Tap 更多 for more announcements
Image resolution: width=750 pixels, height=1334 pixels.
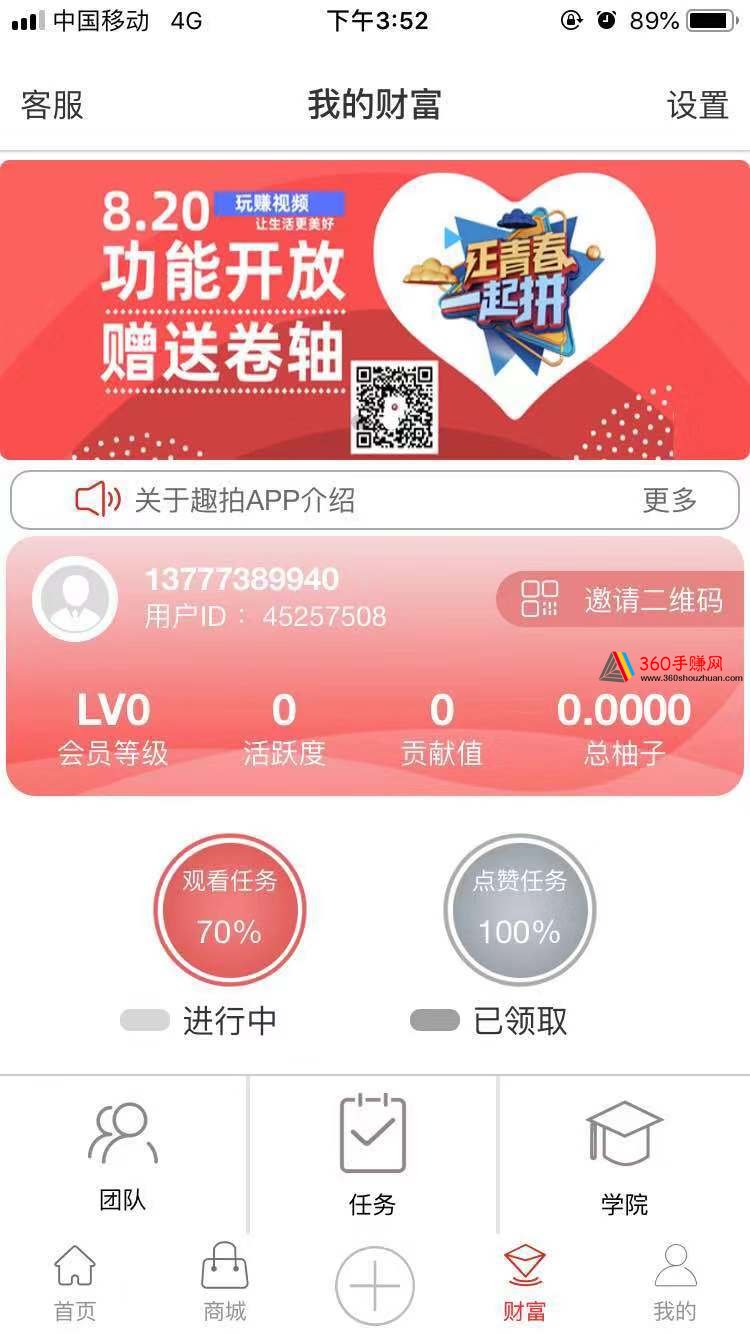click(669, 500)
